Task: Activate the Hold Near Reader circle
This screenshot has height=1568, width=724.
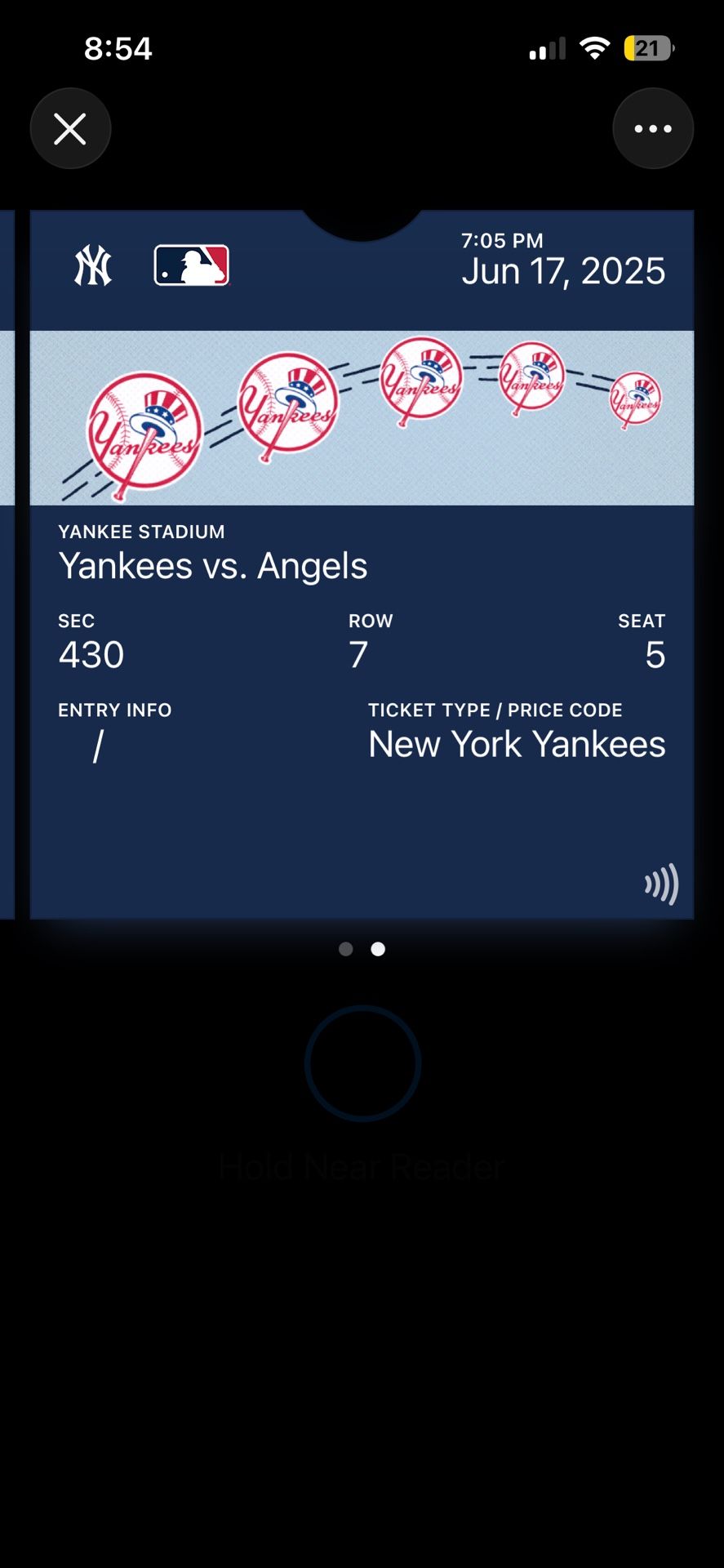Action: 362,1062
